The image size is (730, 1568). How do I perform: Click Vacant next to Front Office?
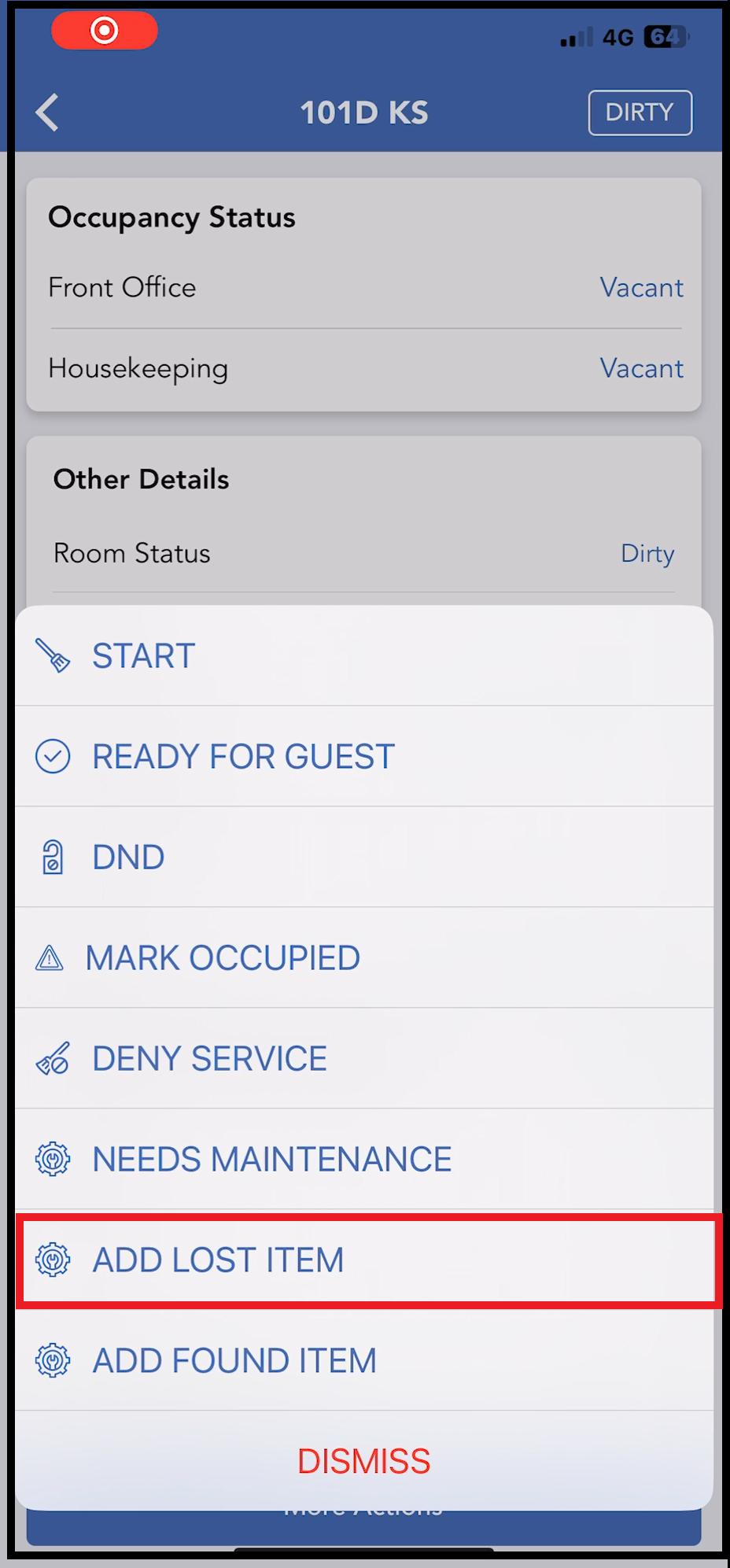click(641, 287)
